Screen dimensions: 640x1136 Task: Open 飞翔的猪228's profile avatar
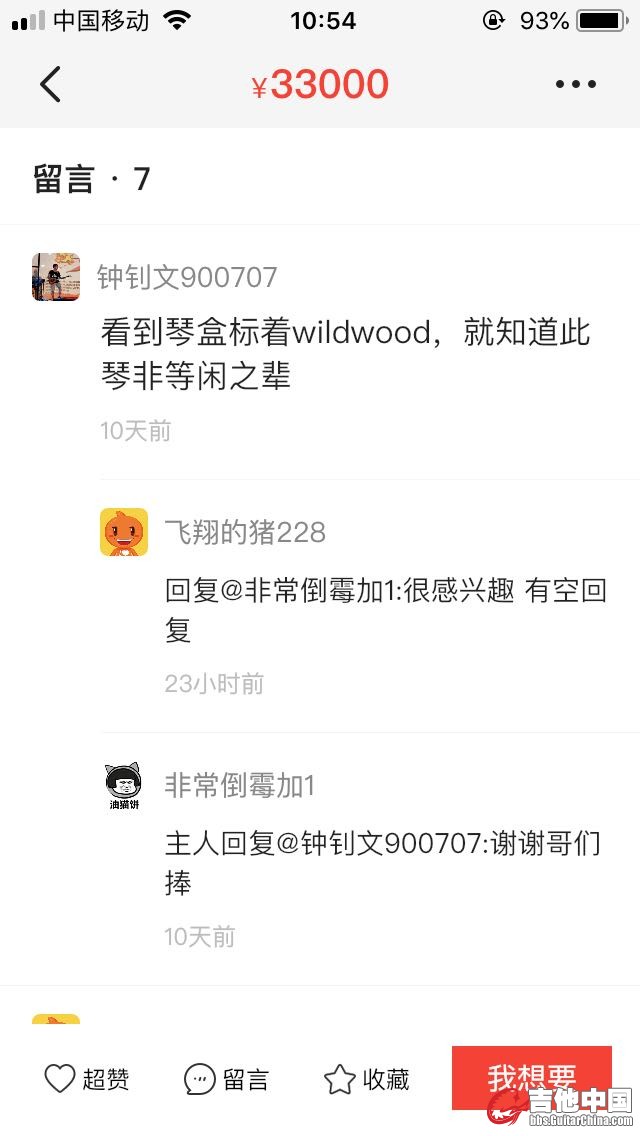(124, 532)
